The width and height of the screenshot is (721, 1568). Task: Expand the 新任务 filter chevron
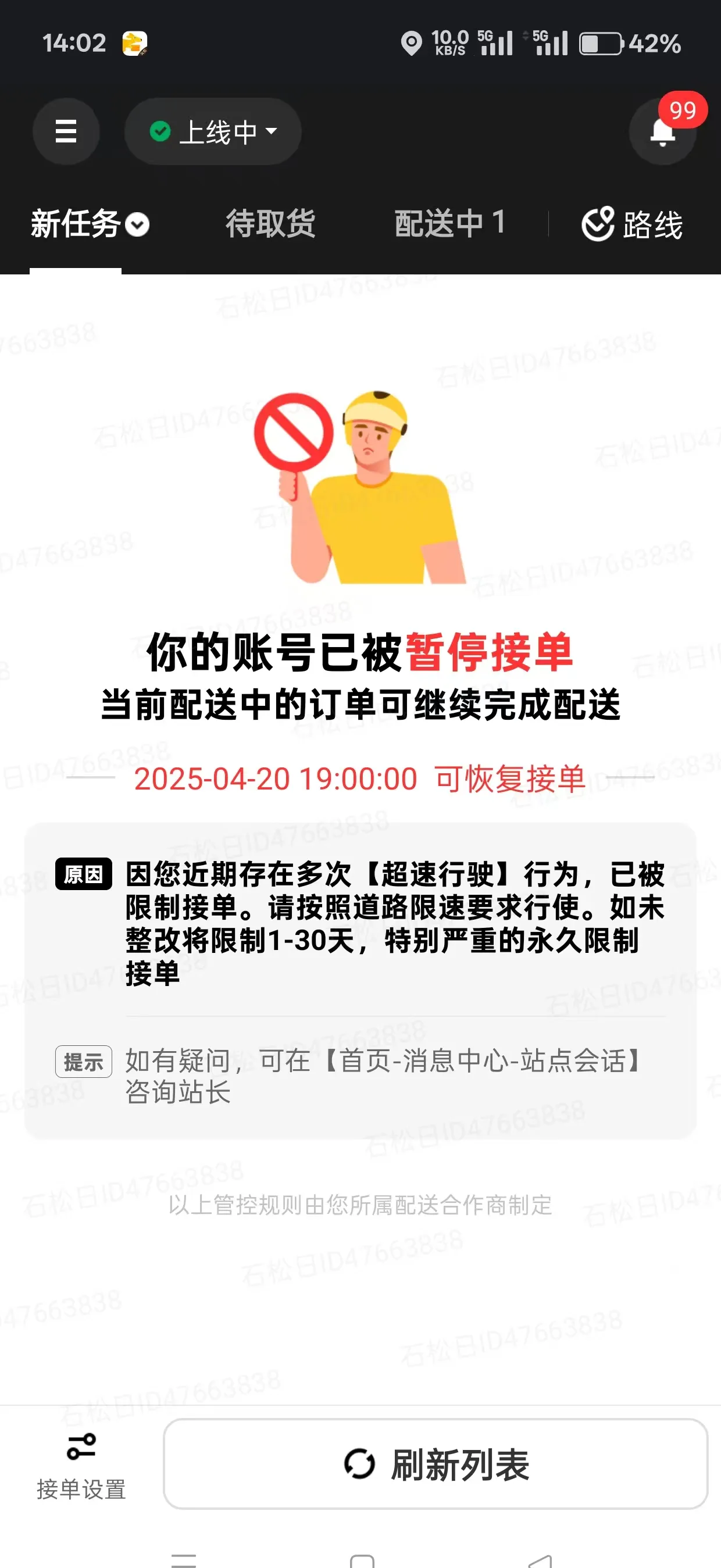pos(137,225)
